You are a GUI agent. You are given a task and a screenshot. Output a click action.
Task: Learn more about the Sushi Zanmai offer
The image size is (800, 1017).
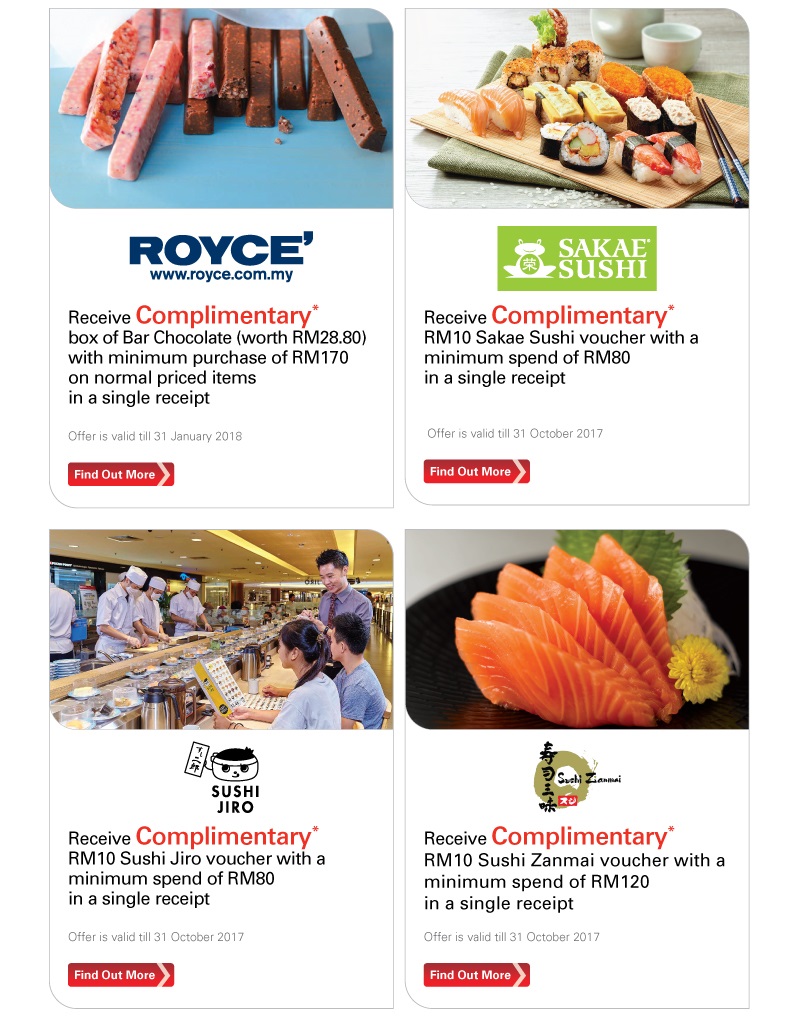(476, 974)
